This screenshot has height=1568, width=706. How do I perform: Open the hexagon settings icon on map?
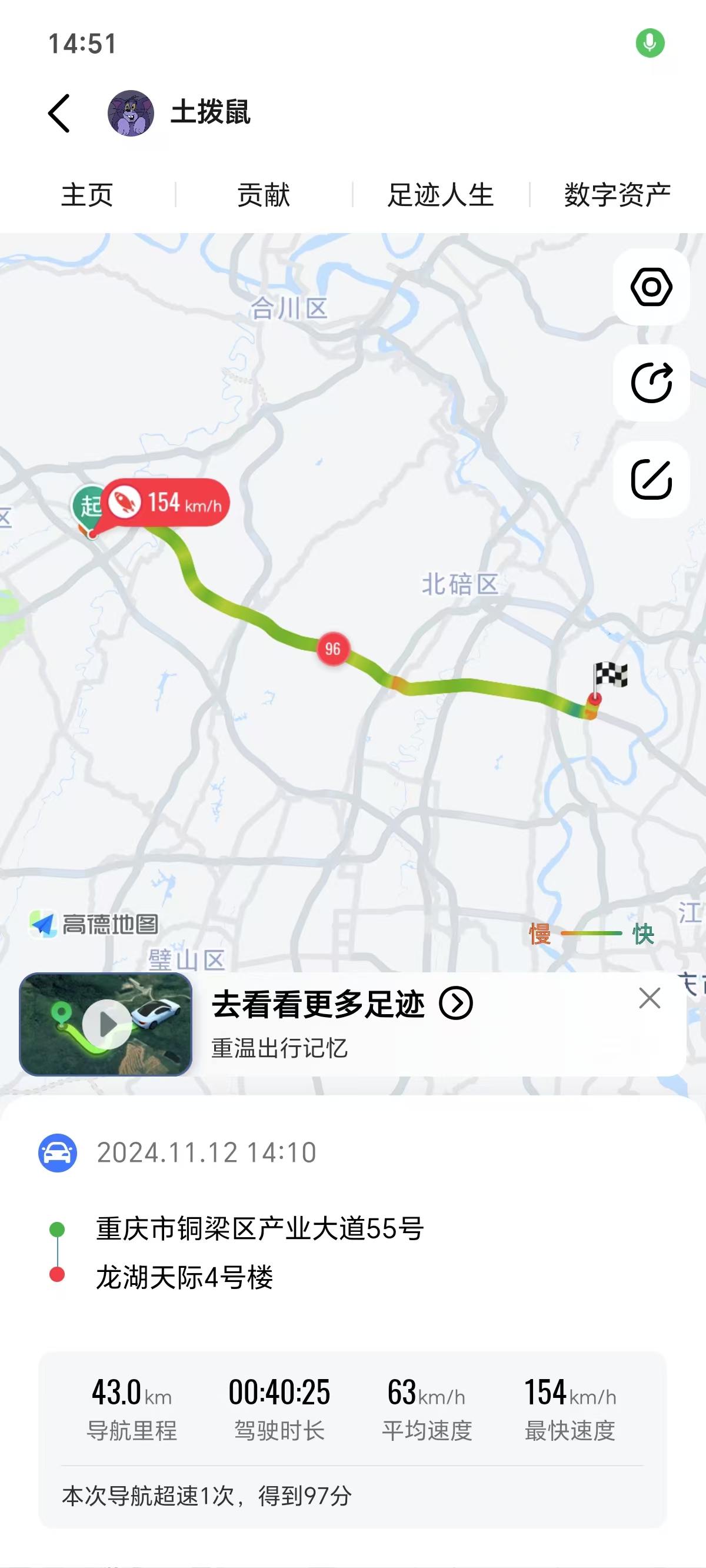(651, 287)
